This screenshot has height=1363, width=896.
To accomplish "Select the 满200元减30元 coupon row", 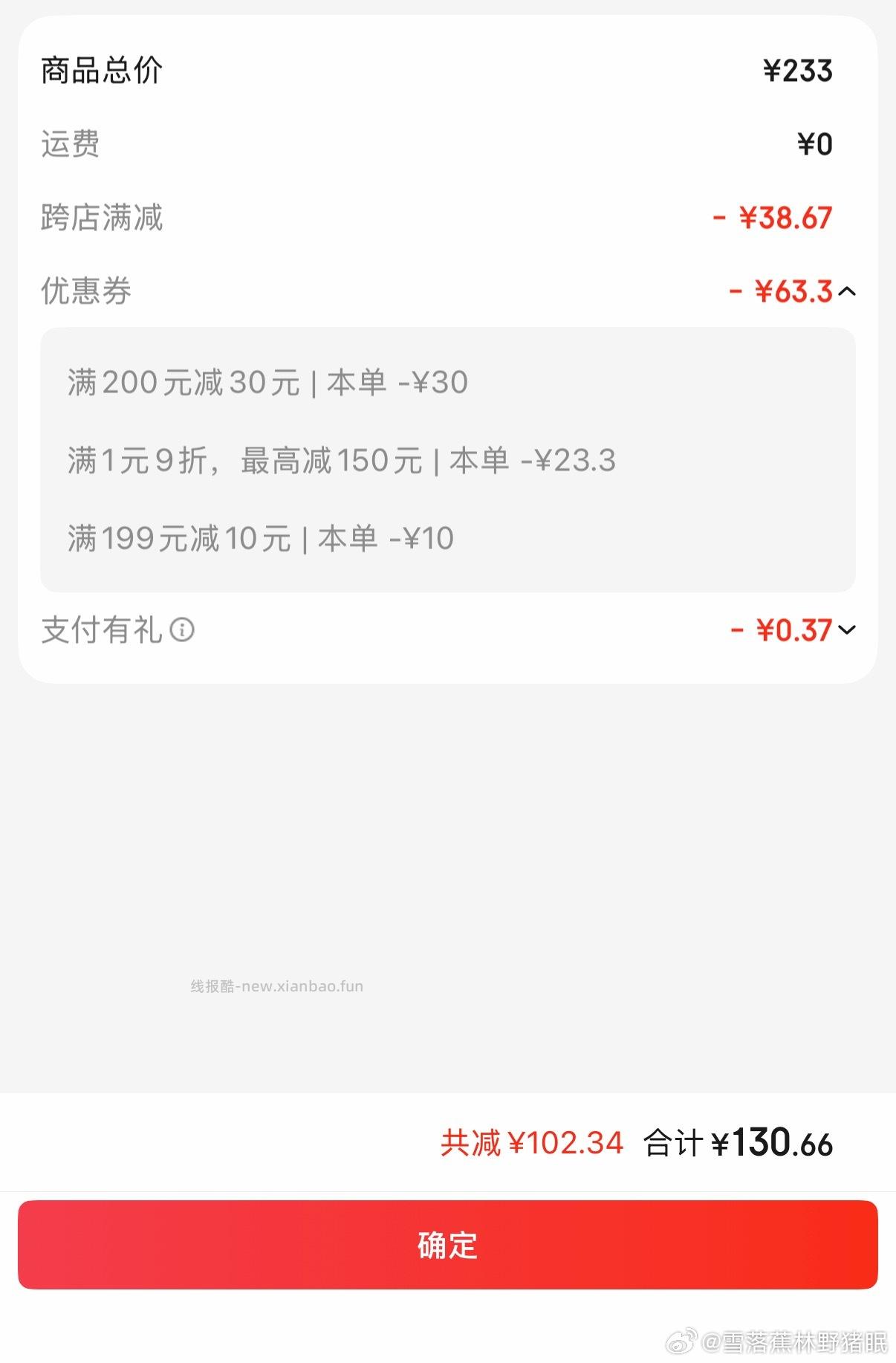I will 267,381.
